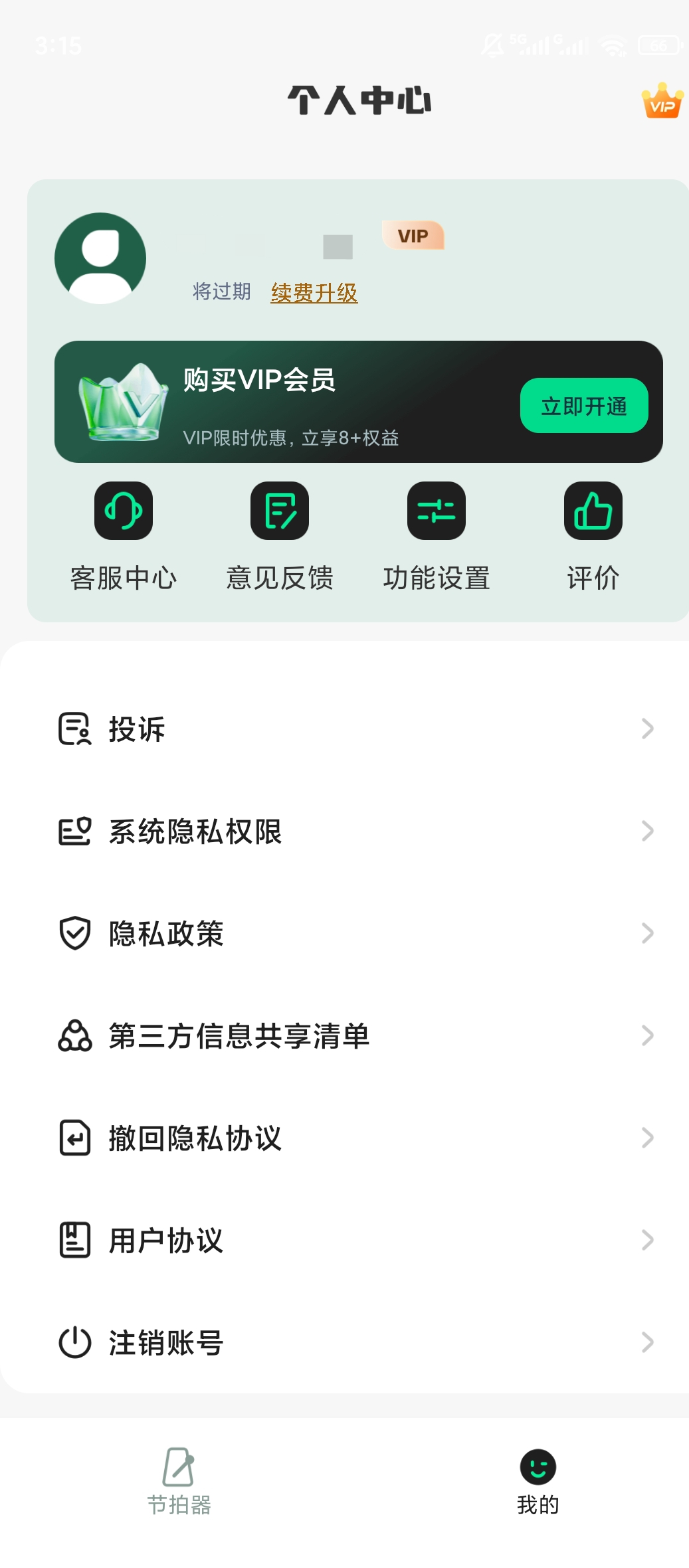Switch to the 节拍器 tab
Screen dimensions: 689x1568
click(x=179, y=1481)
